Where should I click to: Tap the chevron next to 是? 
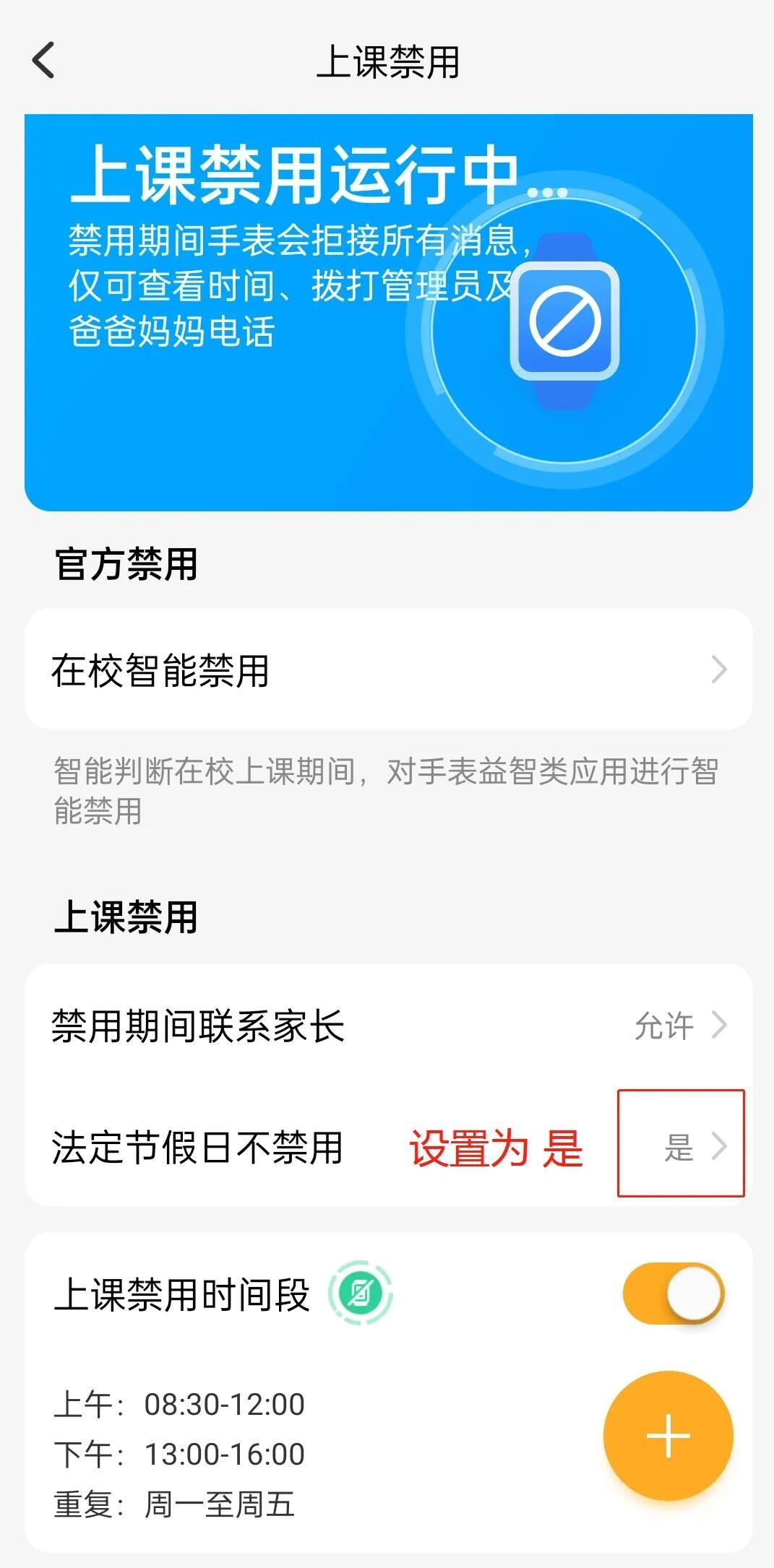pos(723,1147)
